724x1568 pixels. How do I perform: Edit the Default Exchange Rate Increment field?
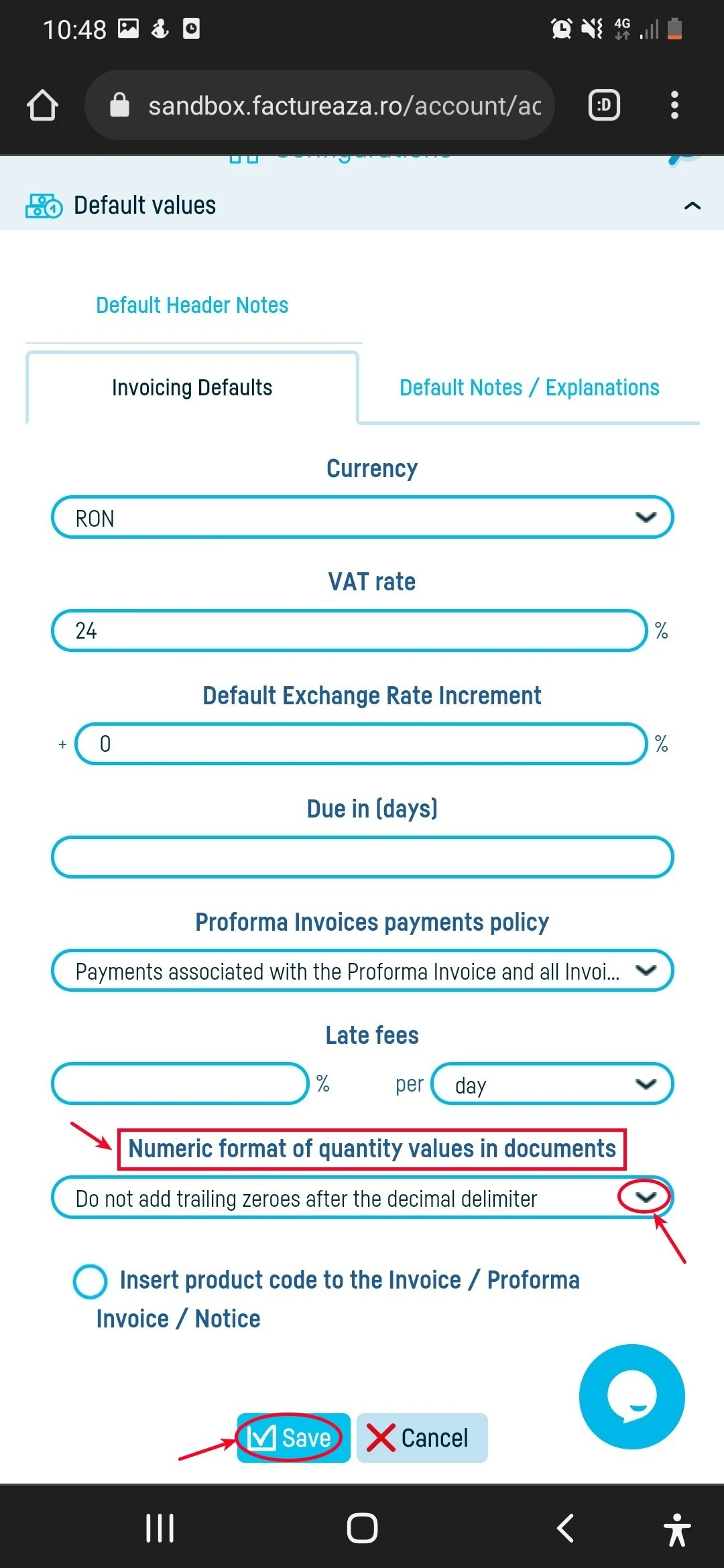[361, 744]
